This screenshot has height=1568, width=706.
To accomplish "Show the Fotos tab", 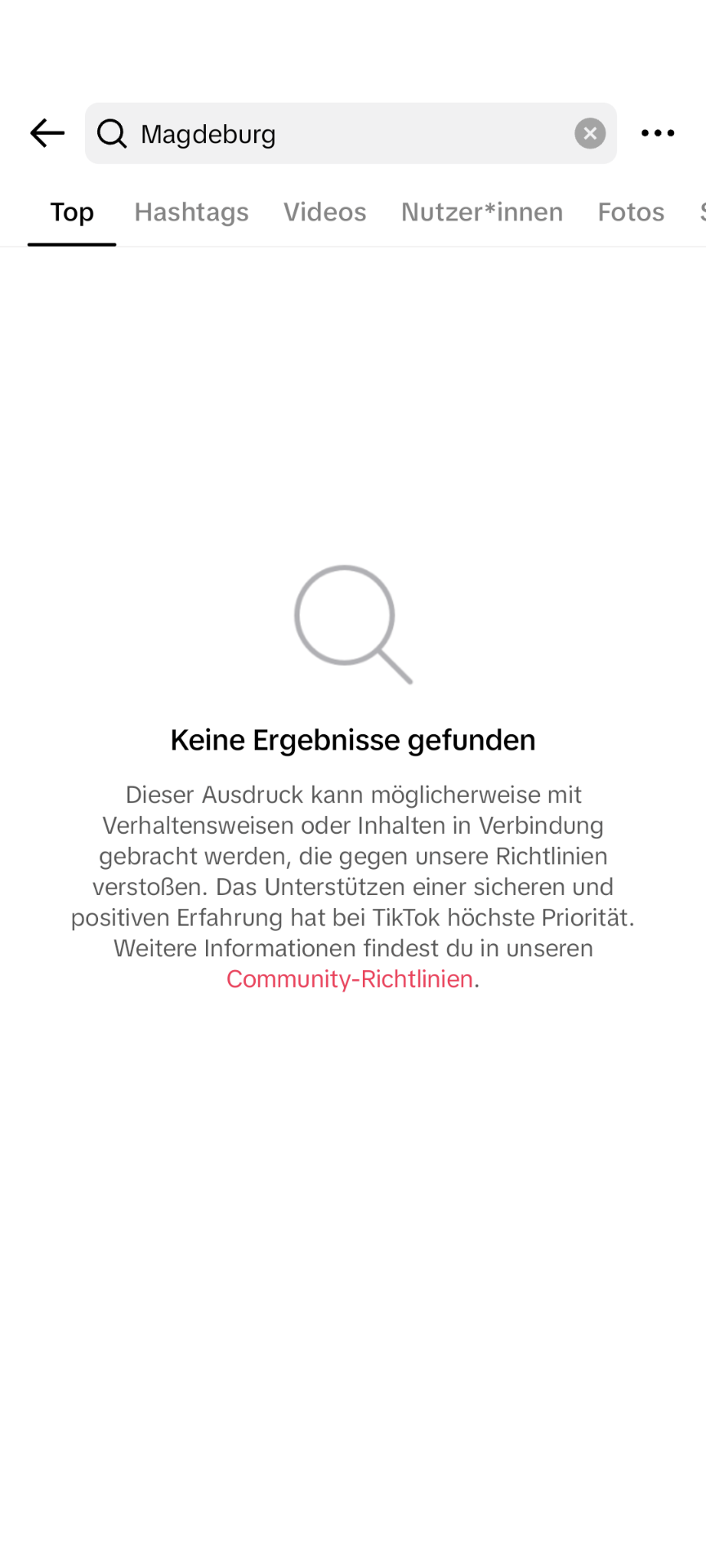I will (631, 212).
